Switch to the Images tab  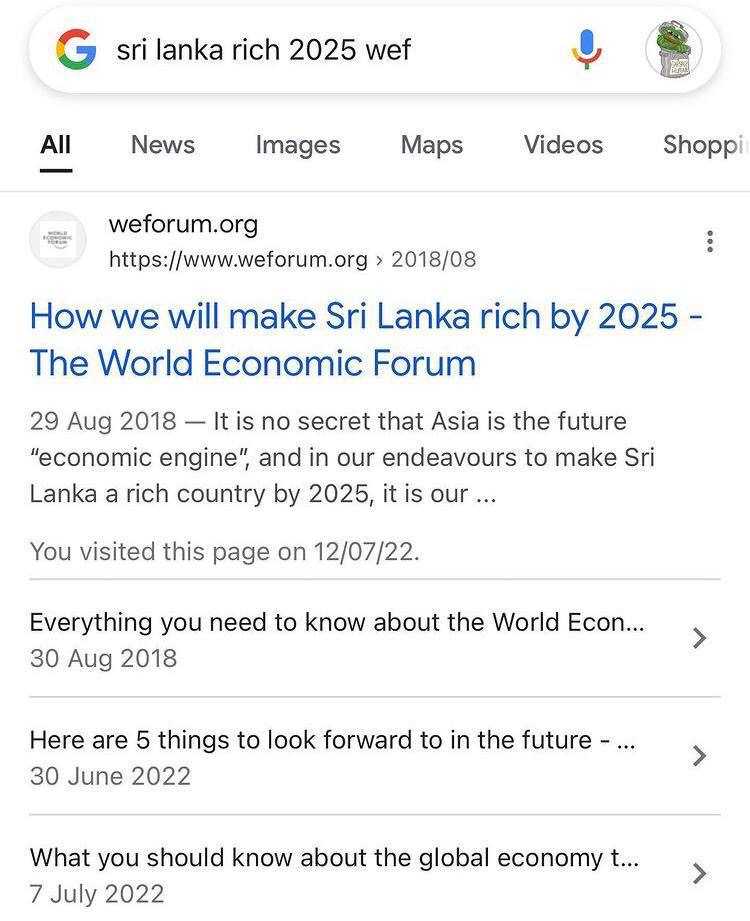(297, 145)
